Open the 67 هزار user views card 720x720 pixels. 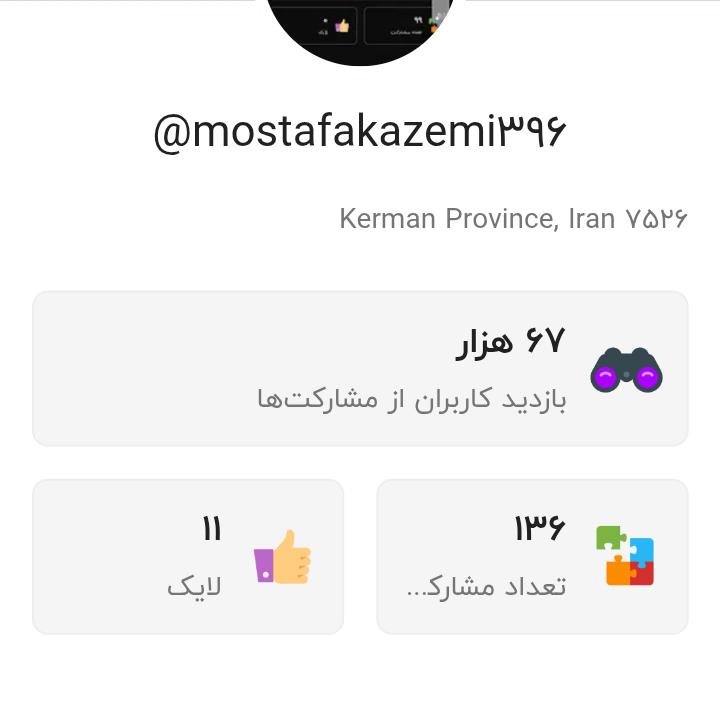point(360,368)
